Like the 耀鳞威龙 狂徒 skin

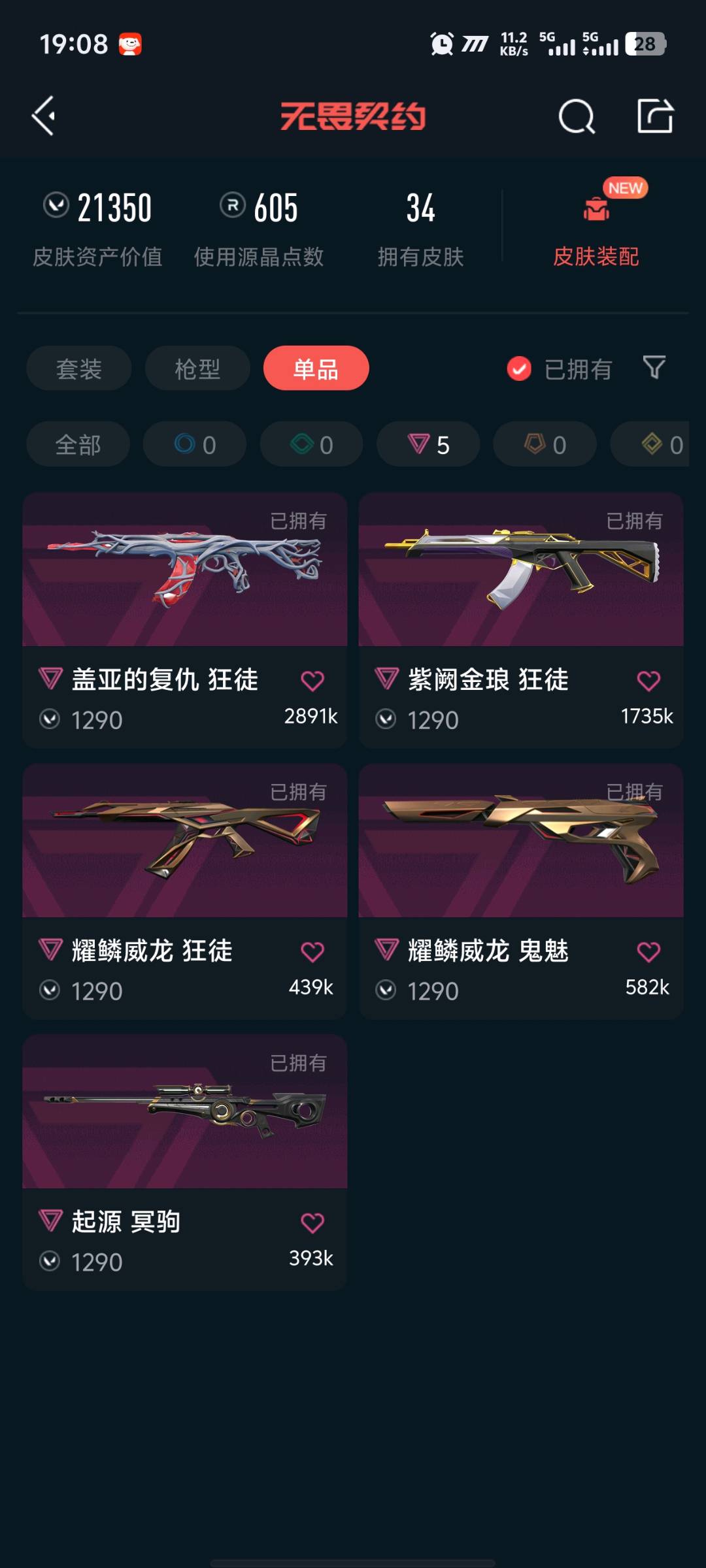[312, 952]
